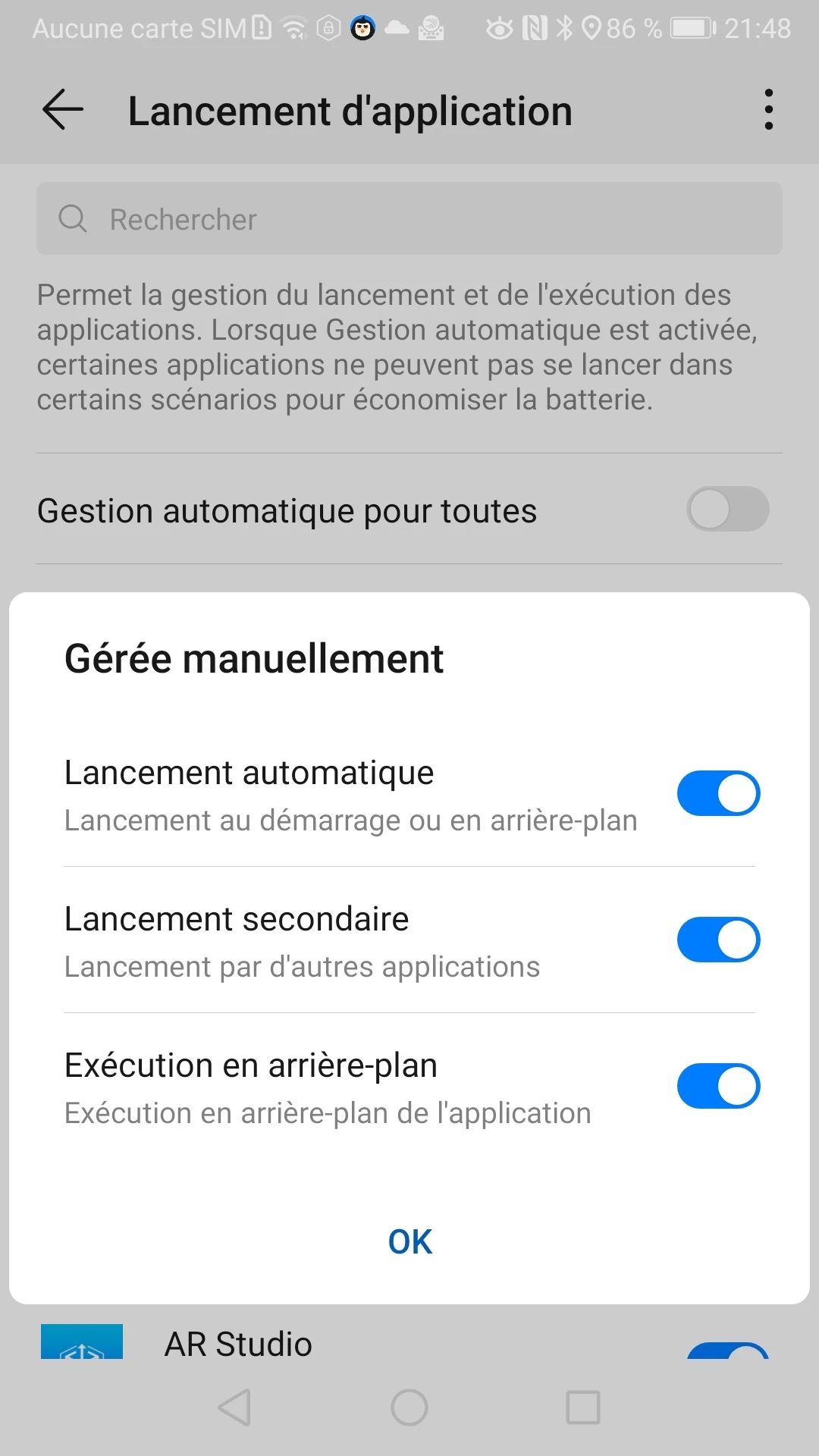Toggle Exécution en arrière-plan off
819x1456 pixels.
pos(718,1086)
